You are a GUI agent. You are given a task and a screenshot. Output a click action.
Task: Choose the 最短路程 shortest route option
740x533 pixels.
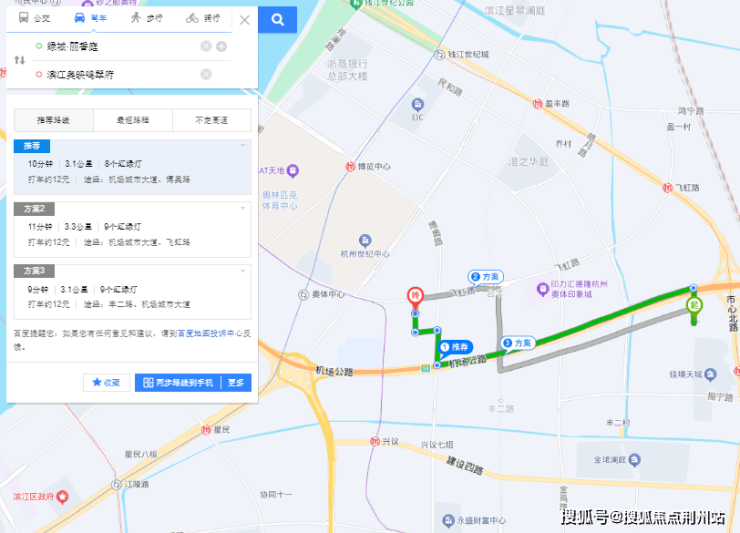(132, 120)
